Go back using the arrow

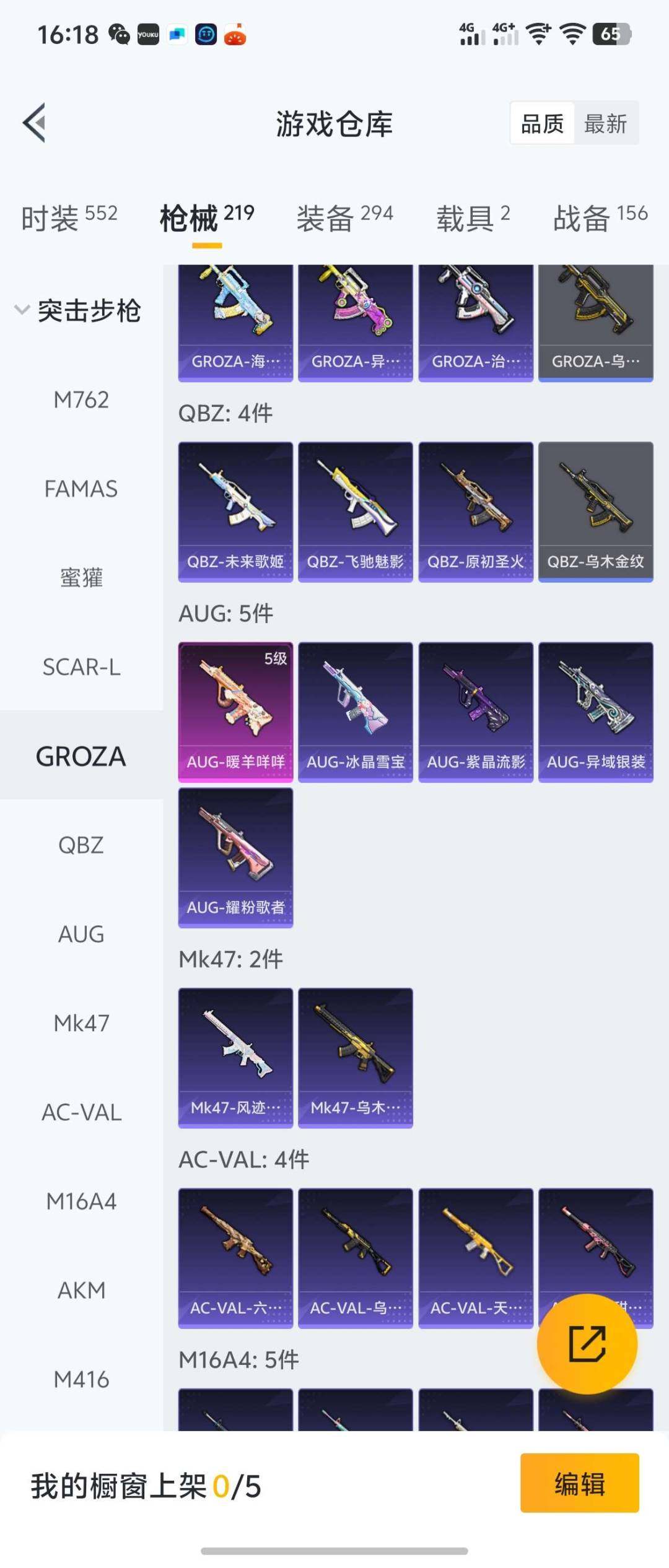[x=35, y=123]
